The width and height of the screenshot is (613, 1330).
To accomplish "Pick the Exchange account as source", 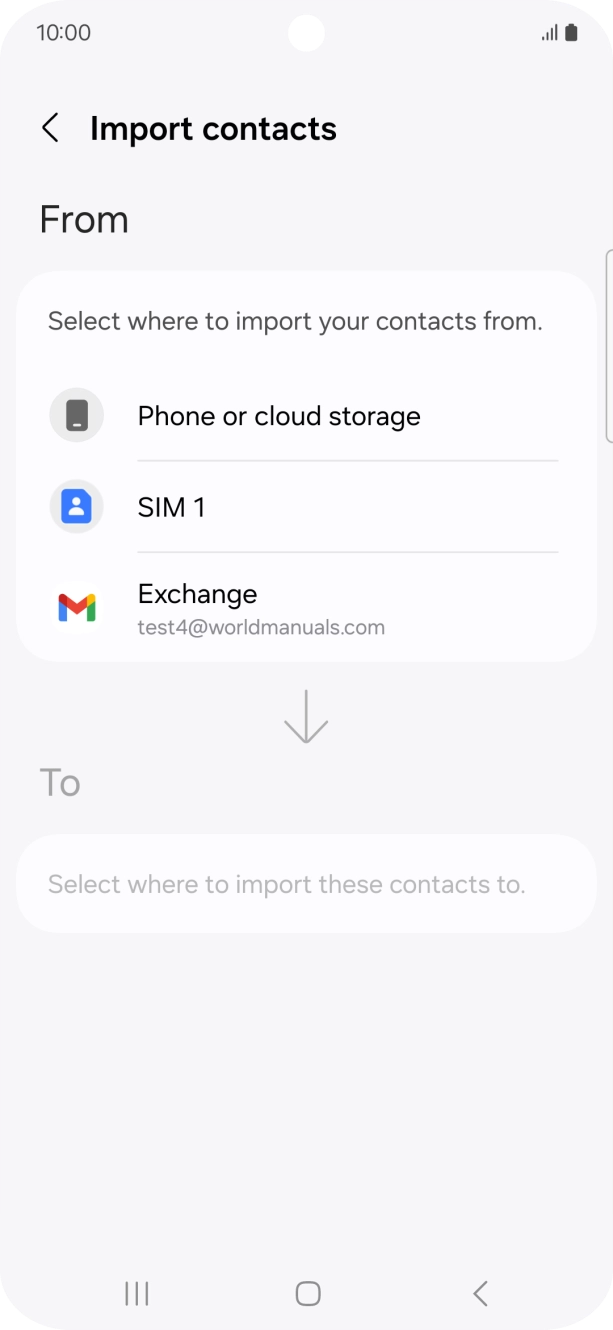I will coord(260,608).
